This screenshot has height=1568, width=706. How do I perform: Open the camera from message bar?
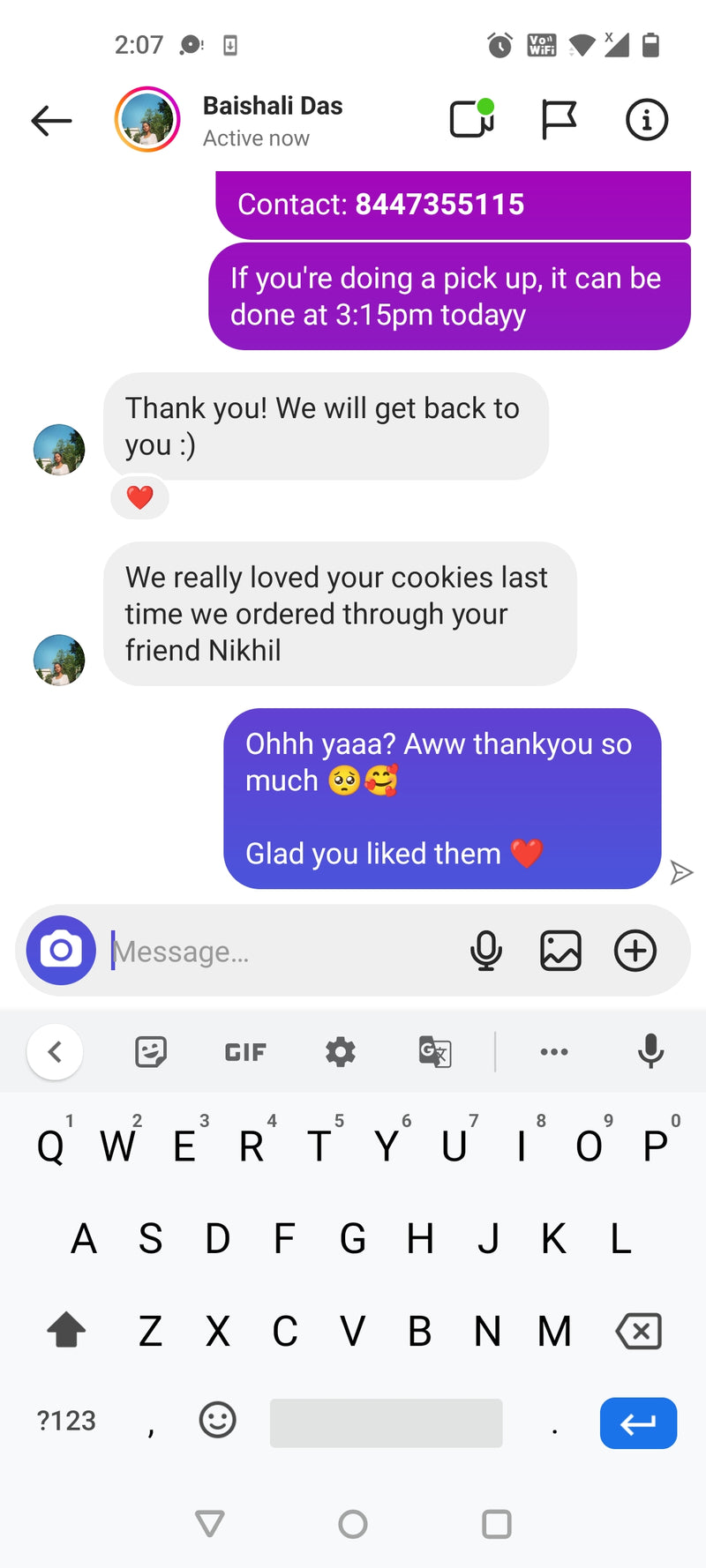click(x=61, y=951)
